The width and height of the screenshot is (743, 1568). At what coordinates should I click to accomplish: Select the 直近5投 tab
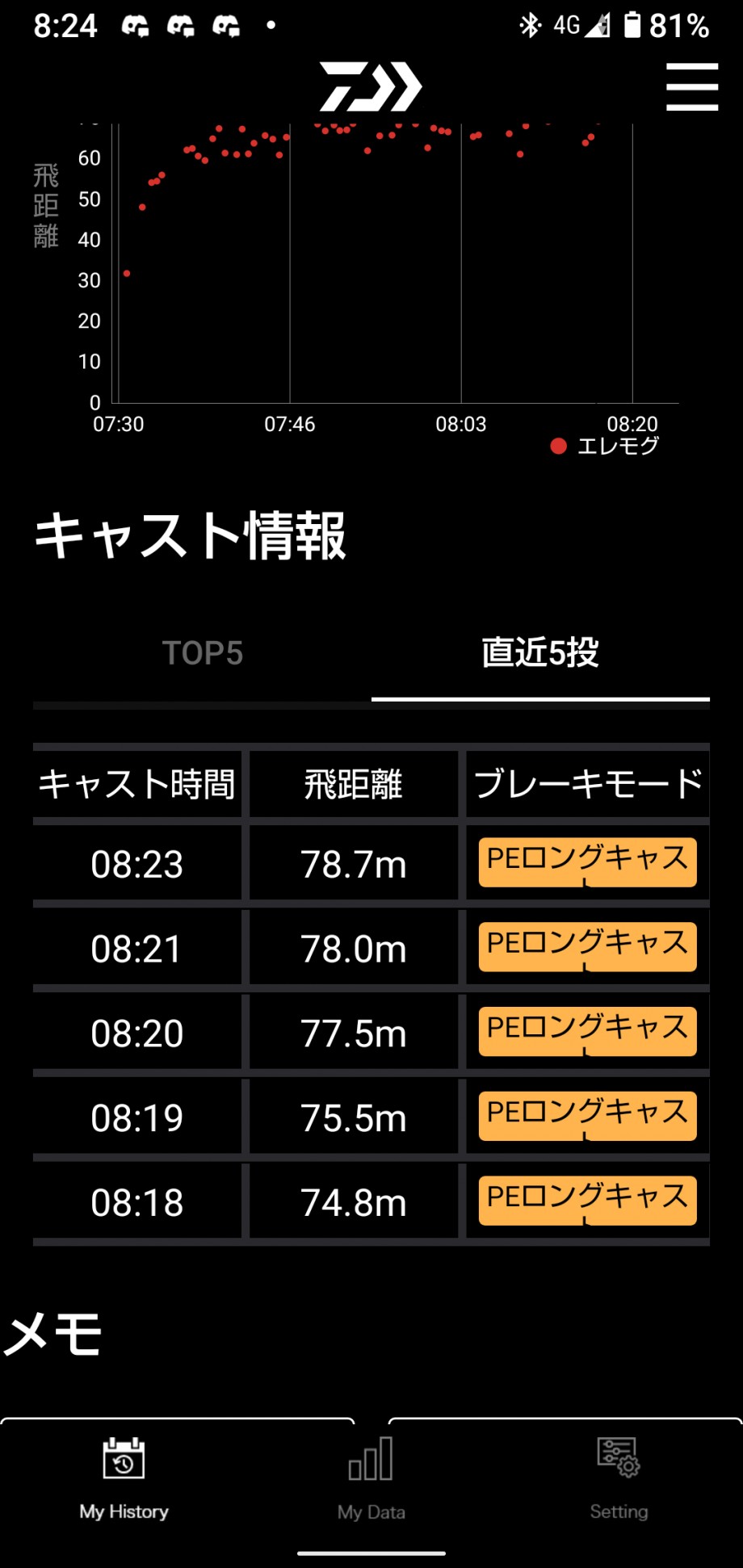540,653
